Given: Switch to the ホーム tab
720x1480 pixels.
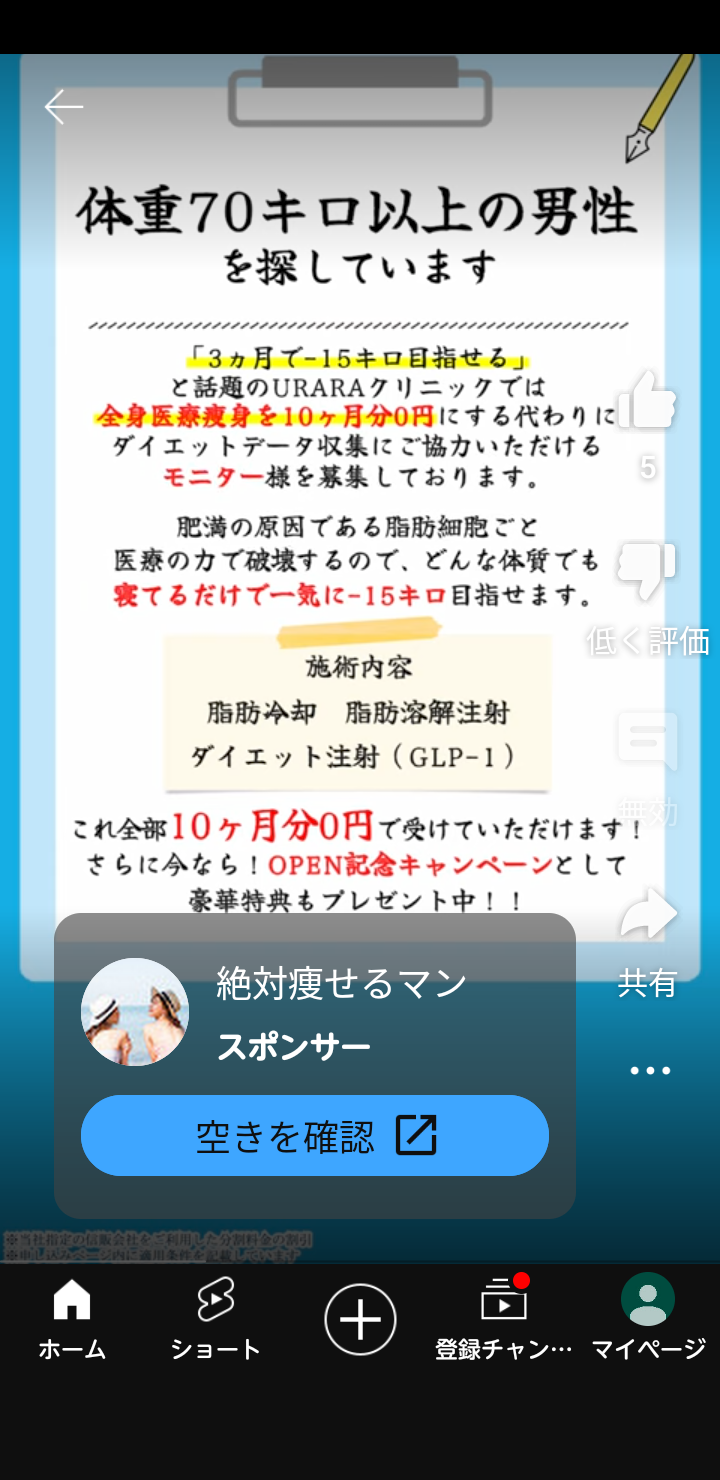Looking at the screenshot, I should (x=72, y=1320).
